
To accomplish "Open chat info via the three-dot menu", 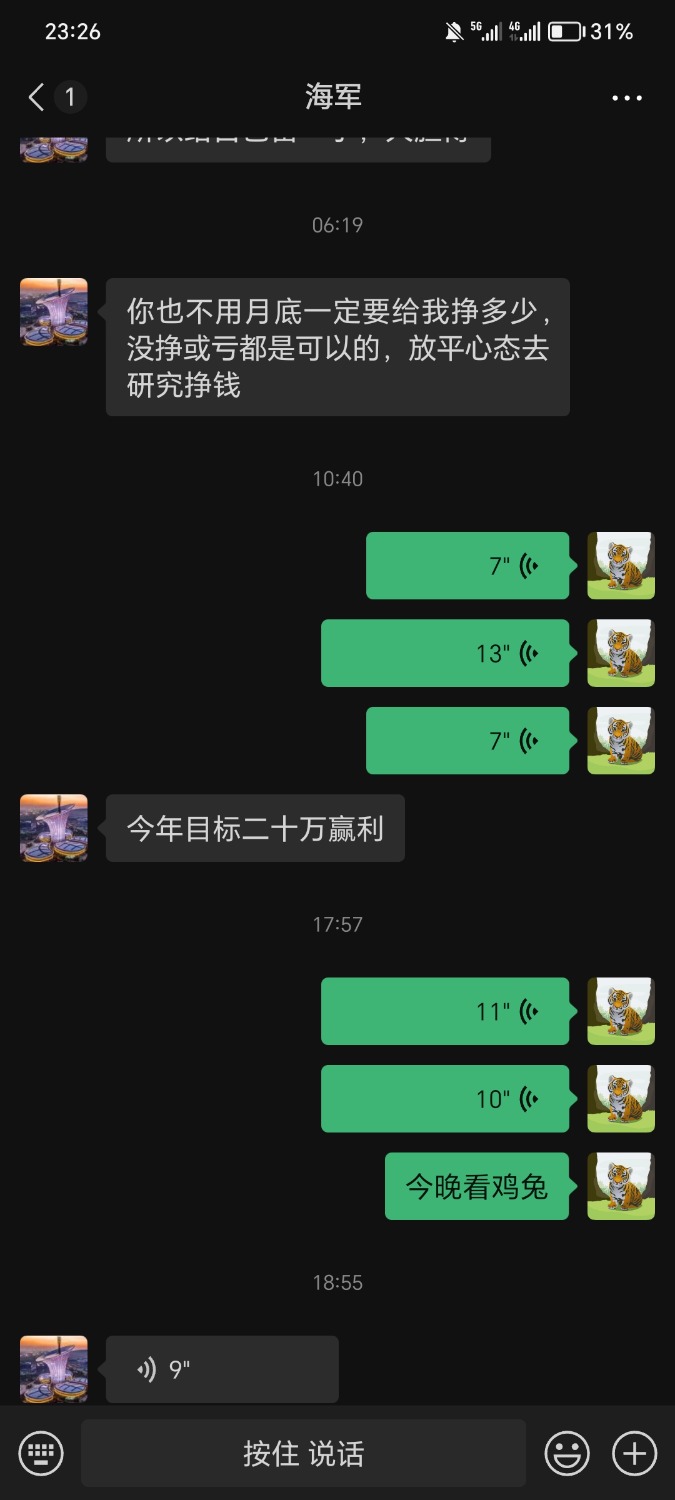I will [627, 98].
